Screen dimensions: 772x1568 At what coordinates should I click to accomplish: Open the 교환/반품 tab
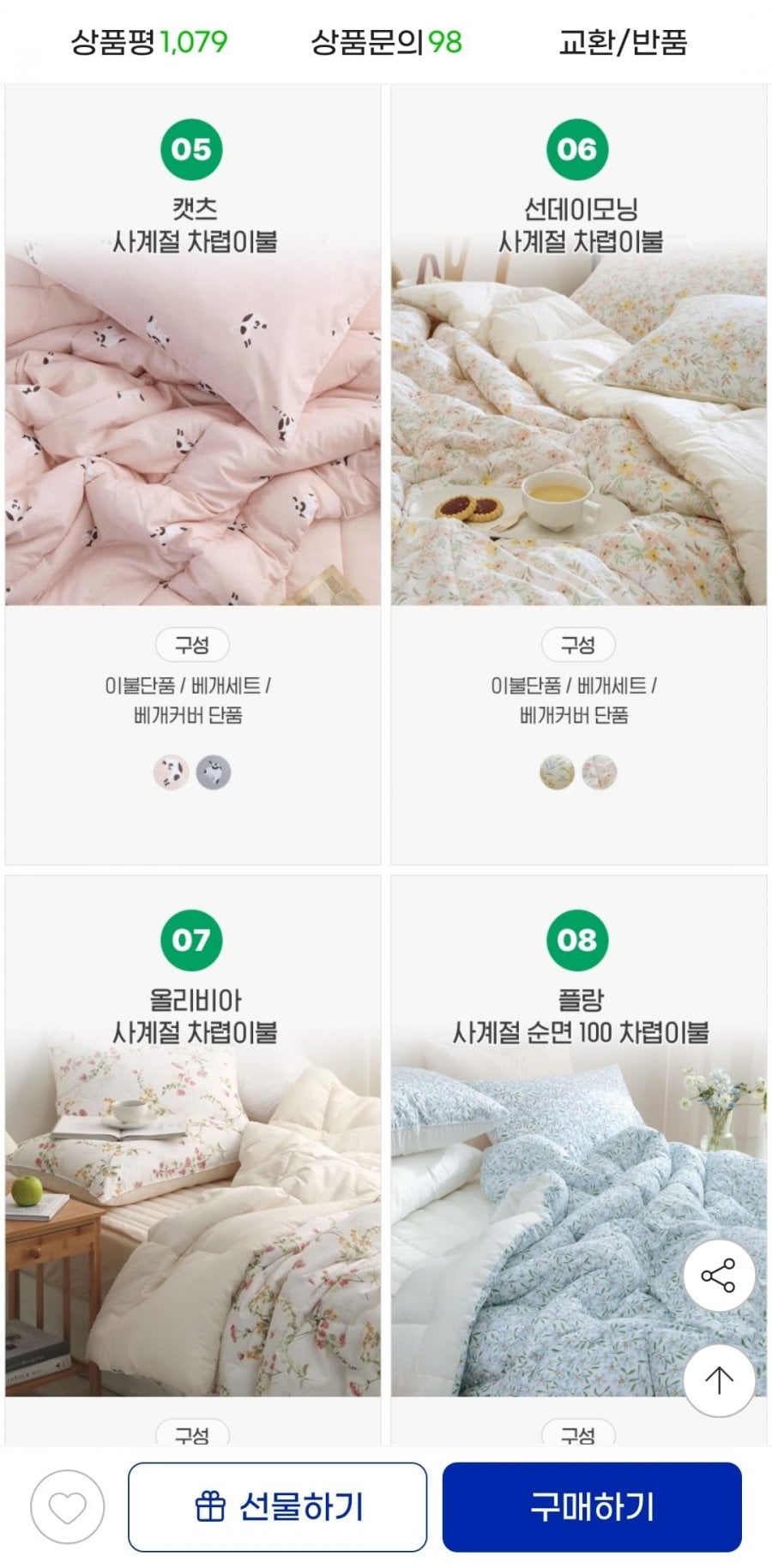click(623, 42)
